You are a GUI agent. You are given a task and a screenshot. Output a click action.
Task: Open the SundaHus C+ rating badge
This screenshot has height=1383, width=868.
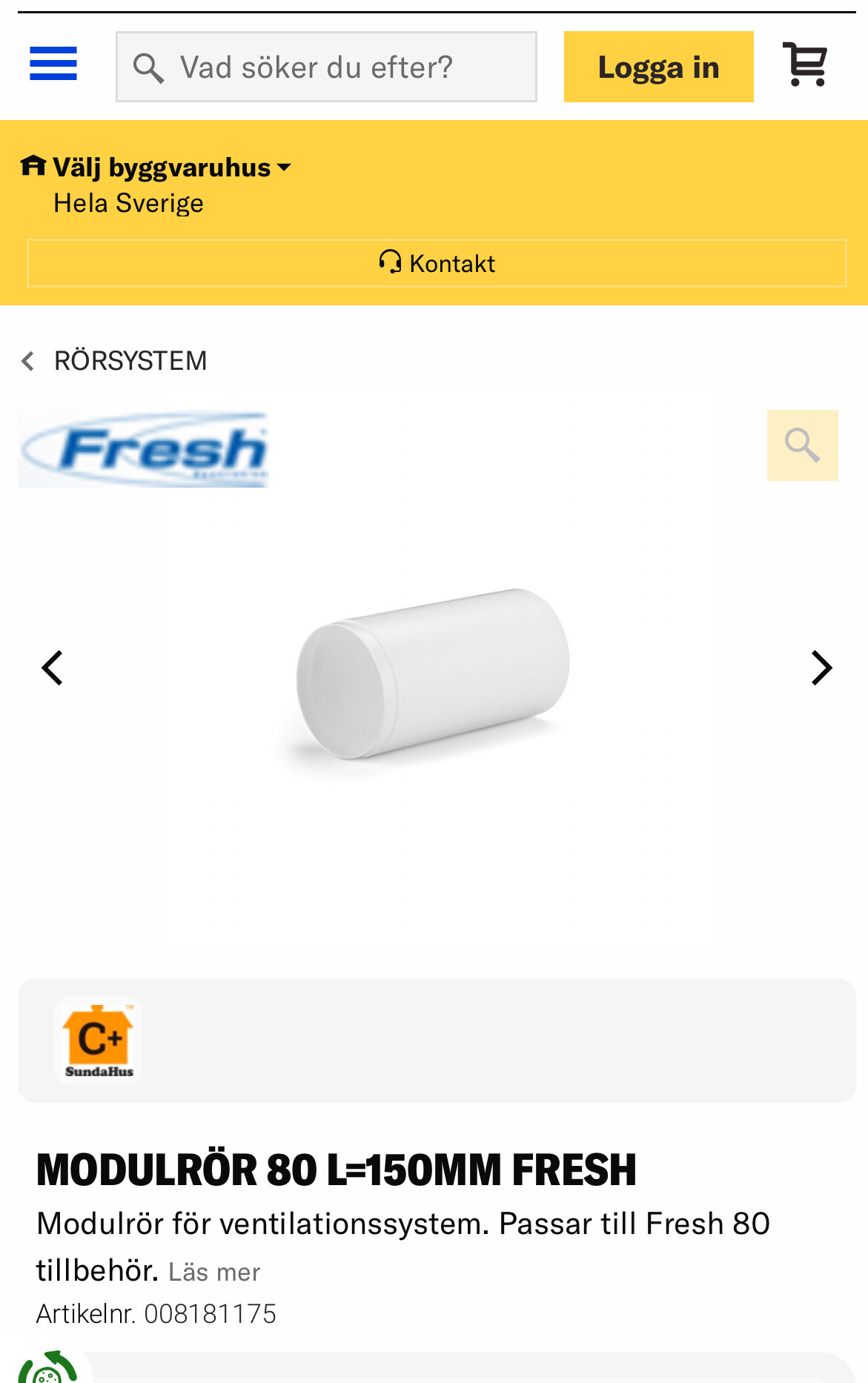tap(99, 1041)
